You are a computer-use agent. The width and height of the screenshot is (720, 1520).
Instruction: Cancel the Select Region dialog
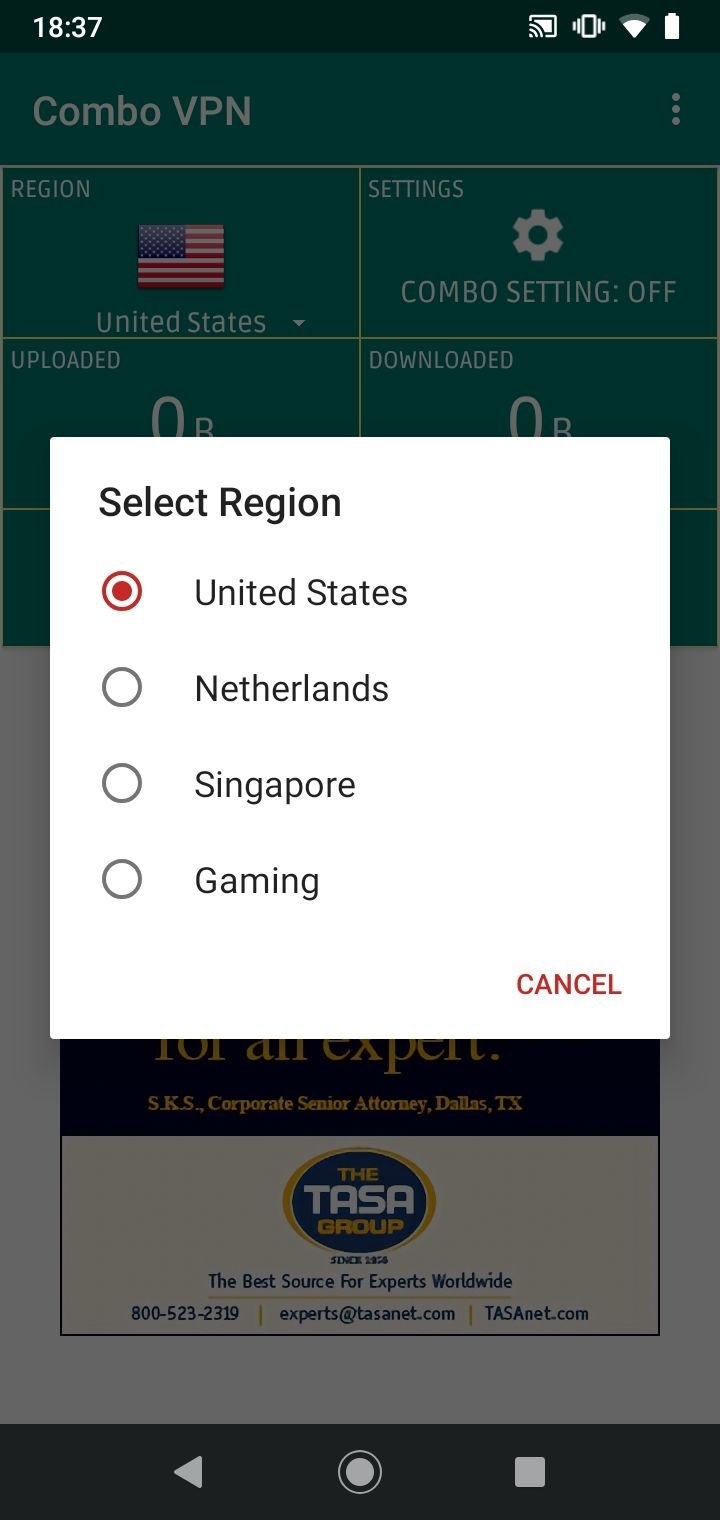568,984
